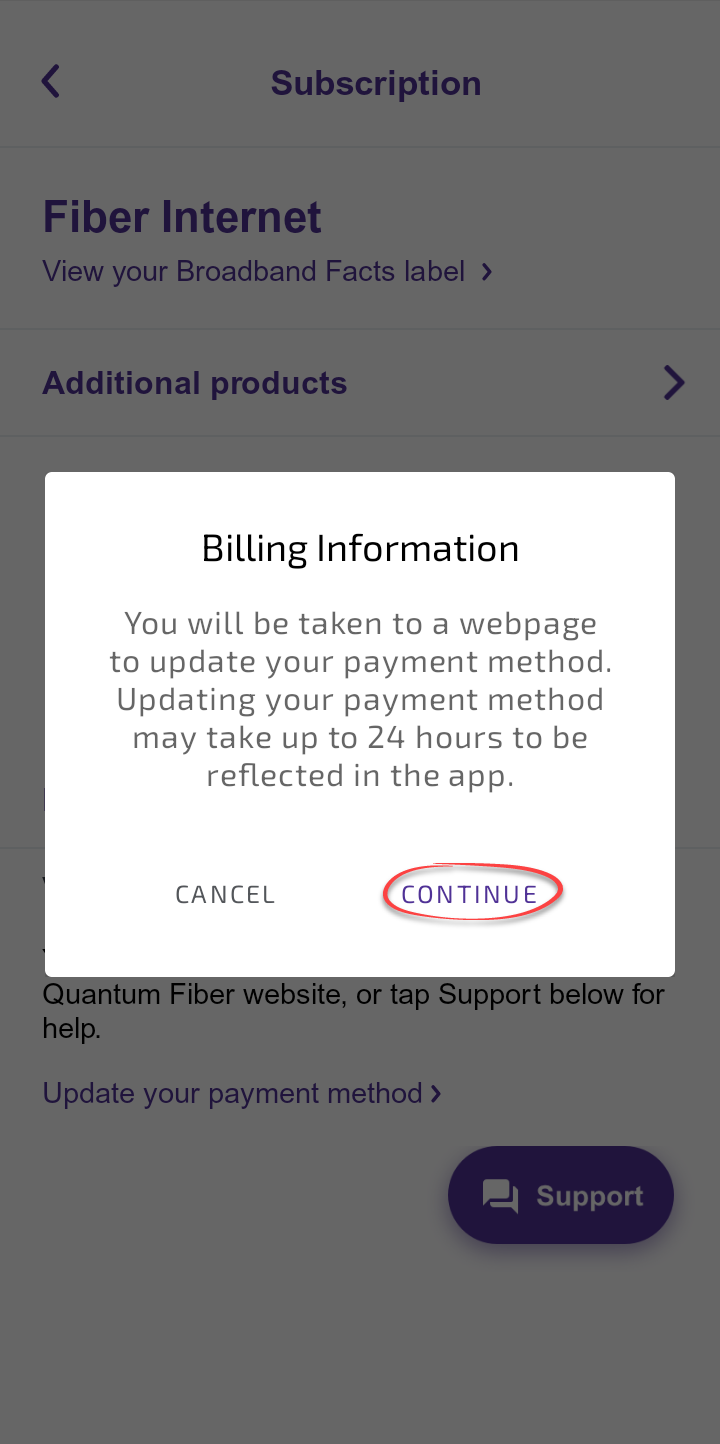Click View your Broadband Facts label link

(253, 271)
